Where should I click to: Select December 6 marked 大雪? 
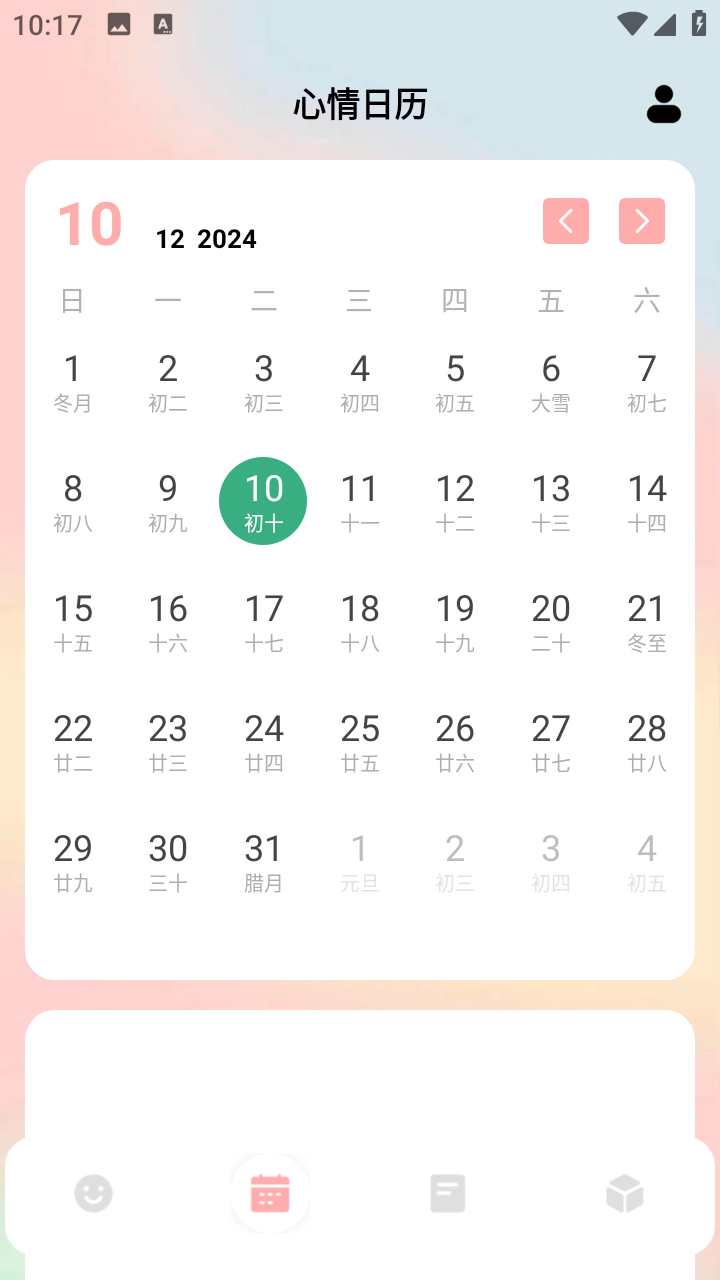pos(551,381)
